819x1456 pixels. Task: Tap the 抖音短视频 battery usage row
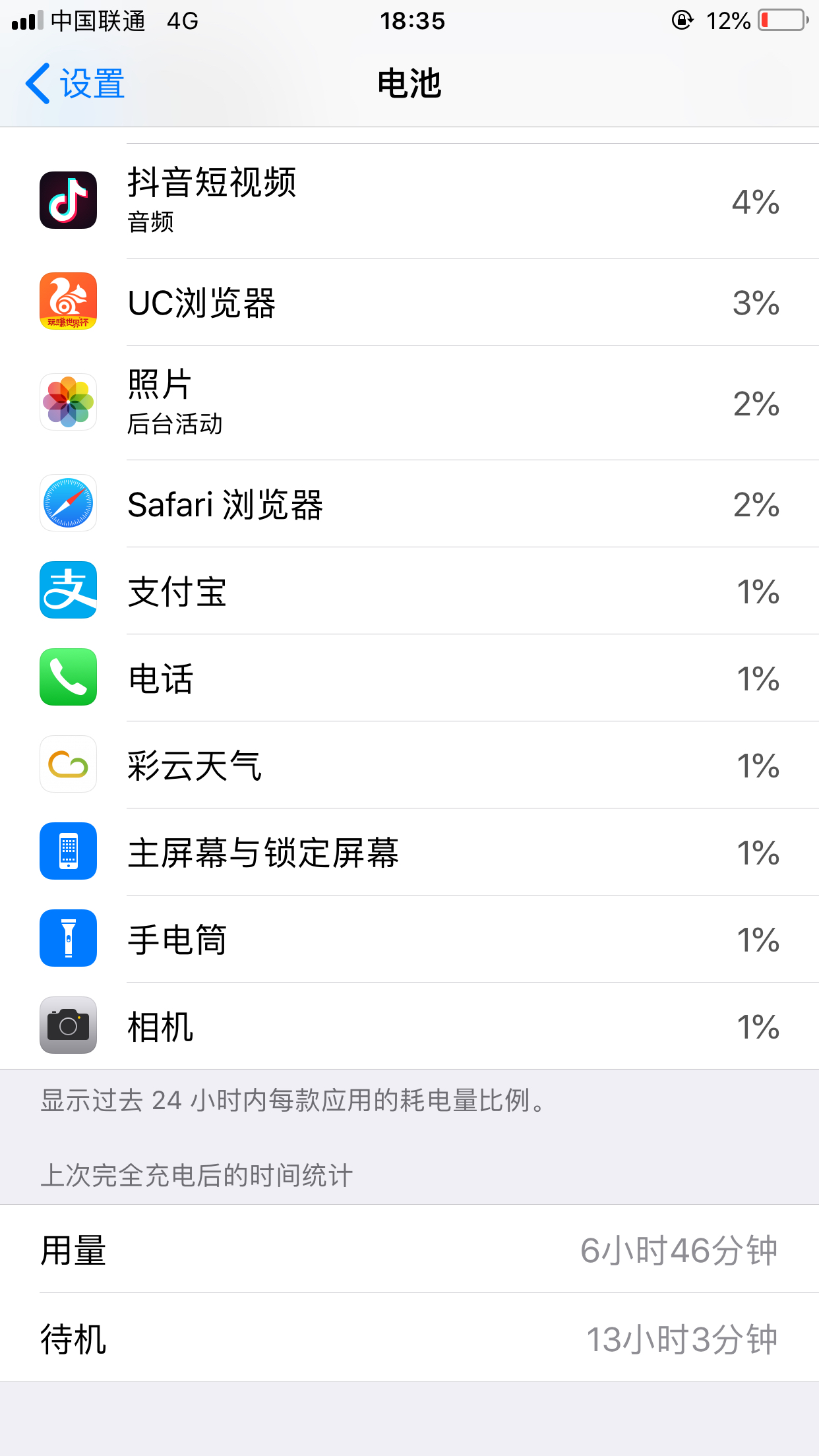tap(409, 201)
